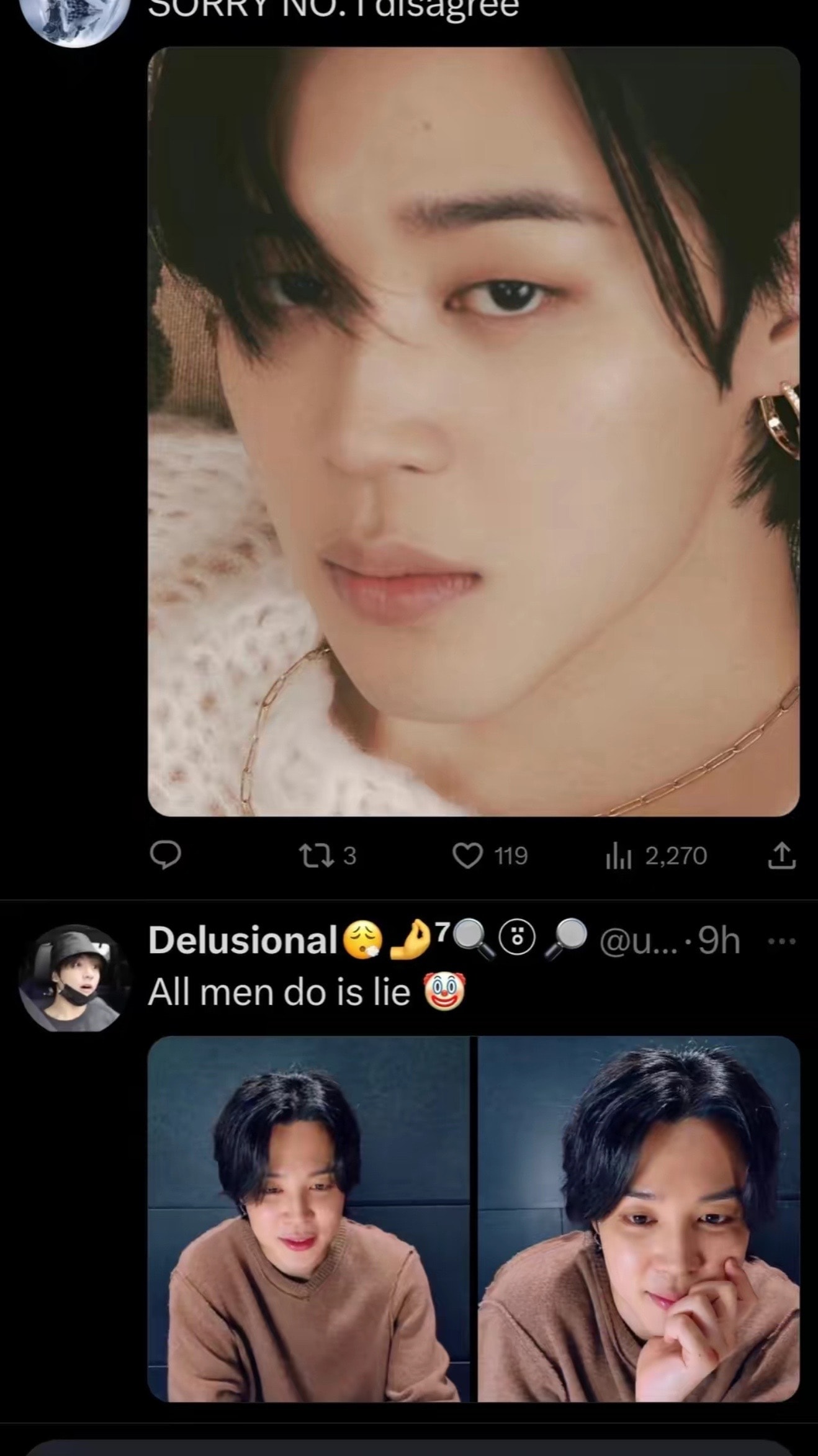Reply to the SORRY NO tweet
The width and height of the screenshot is (818, 1456).
coord(166,856)
